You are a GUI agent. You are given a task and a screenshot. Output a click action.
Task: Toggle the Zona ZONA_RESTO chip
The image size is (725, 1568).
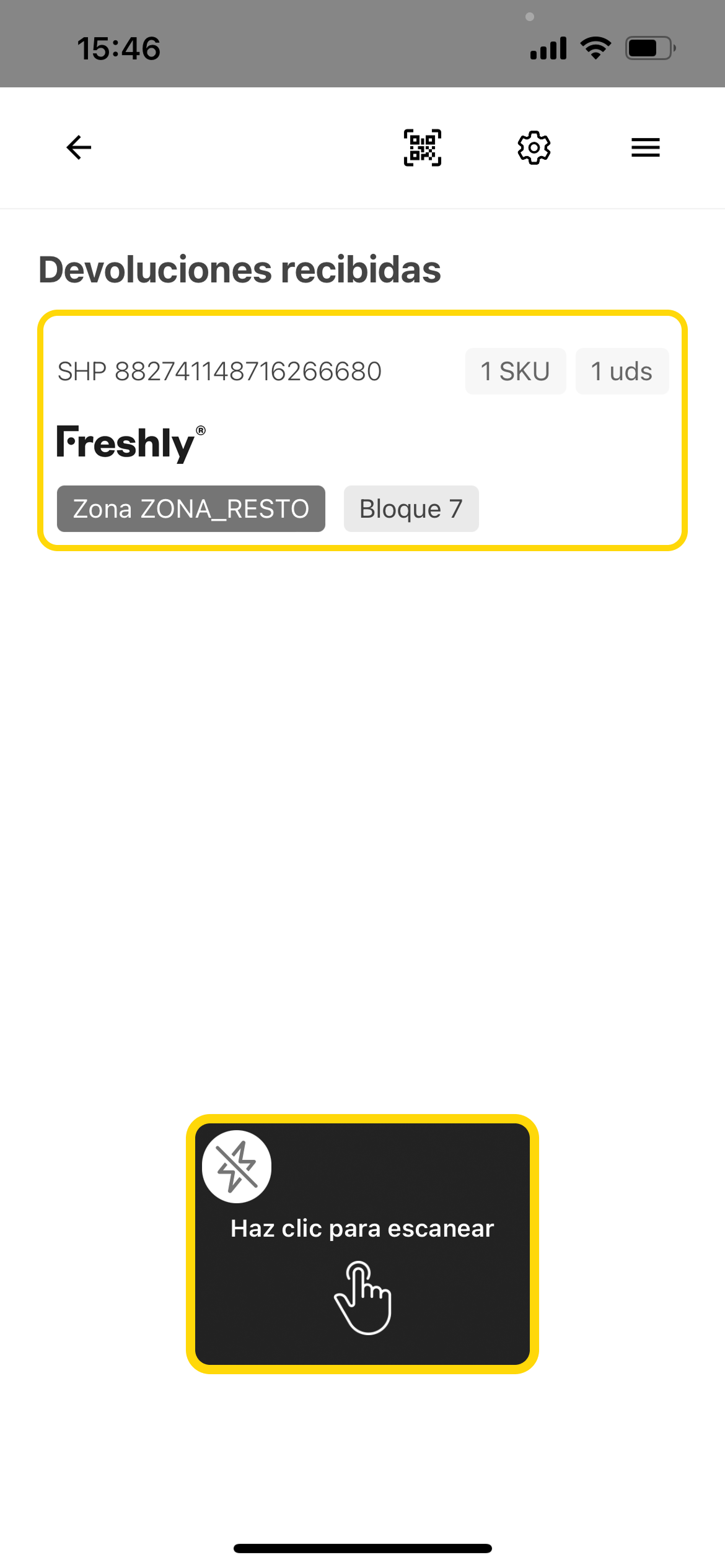(x=190, y=508)
